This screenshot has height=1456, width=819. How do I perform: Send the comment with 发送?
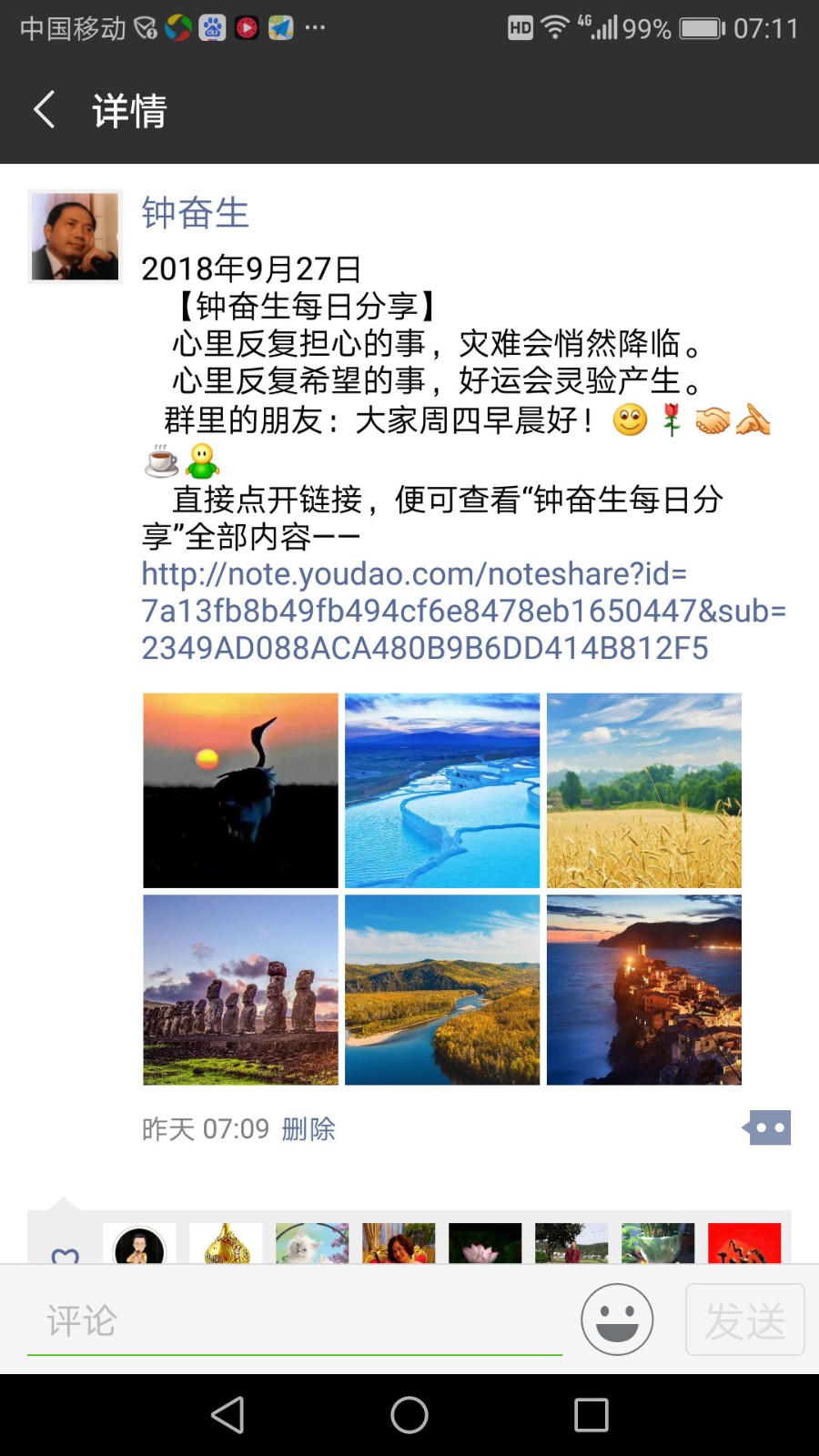[x=744, y=1319]
